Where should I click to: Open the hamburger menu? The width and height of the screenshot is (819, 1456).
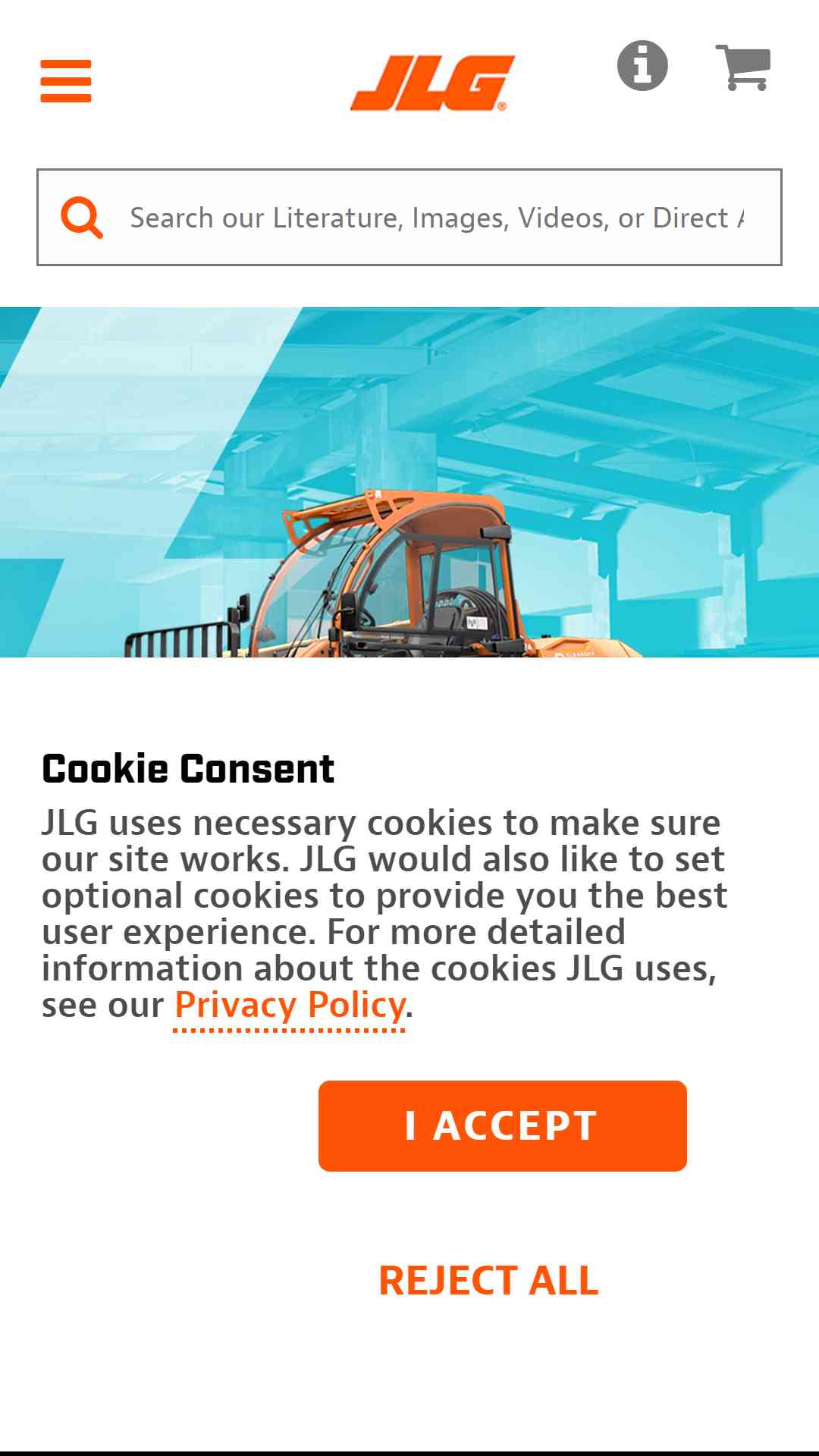click(x=66, y=81)
